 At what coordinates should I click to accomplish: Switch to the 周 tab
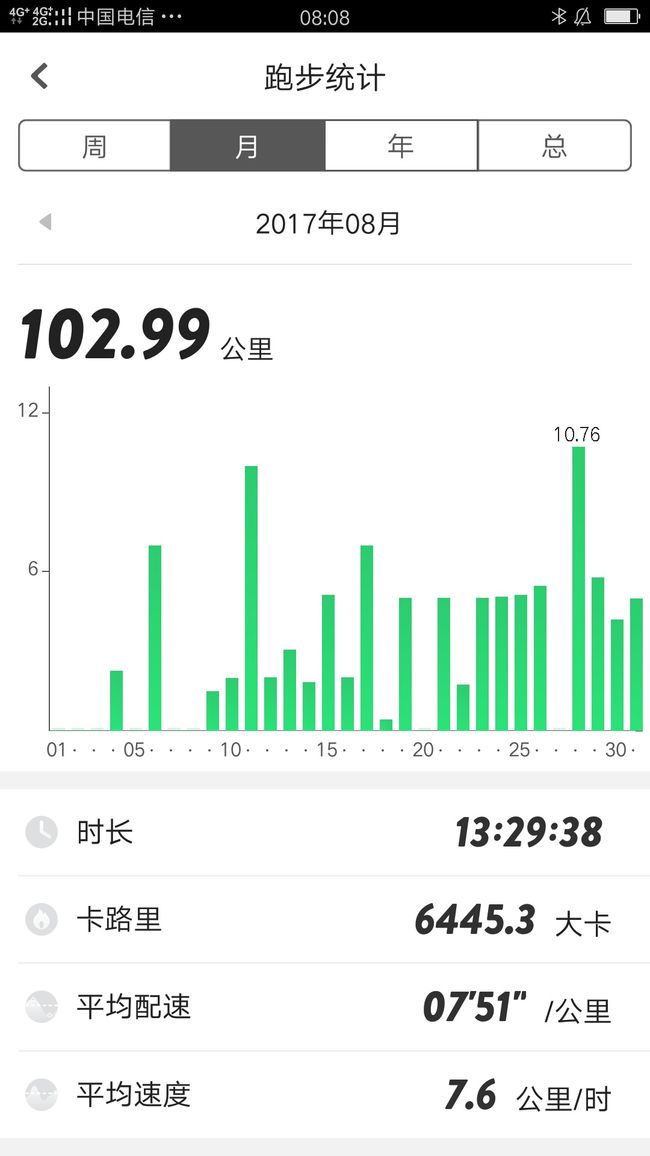click(94, 146)
